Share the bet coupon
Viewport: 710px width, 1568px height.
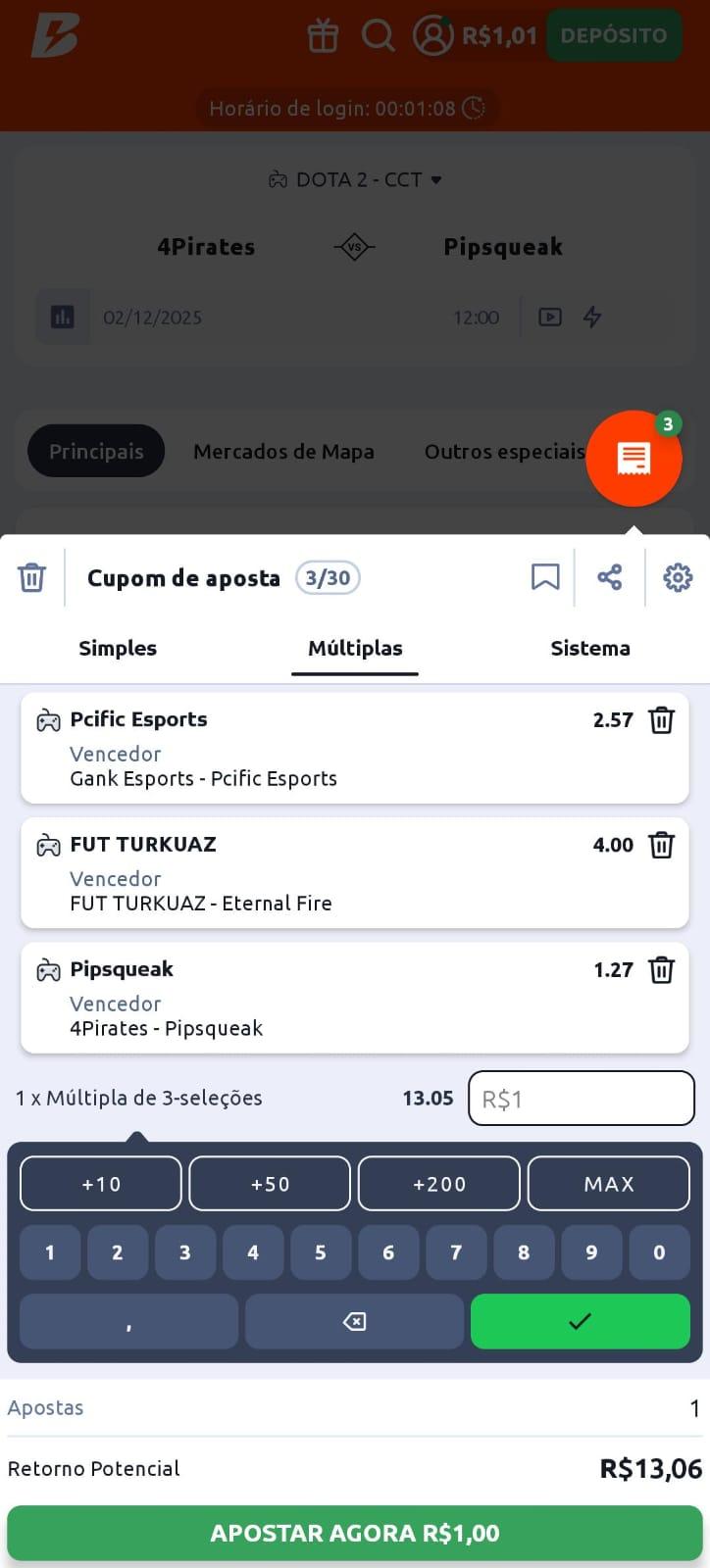coord(610,577)
